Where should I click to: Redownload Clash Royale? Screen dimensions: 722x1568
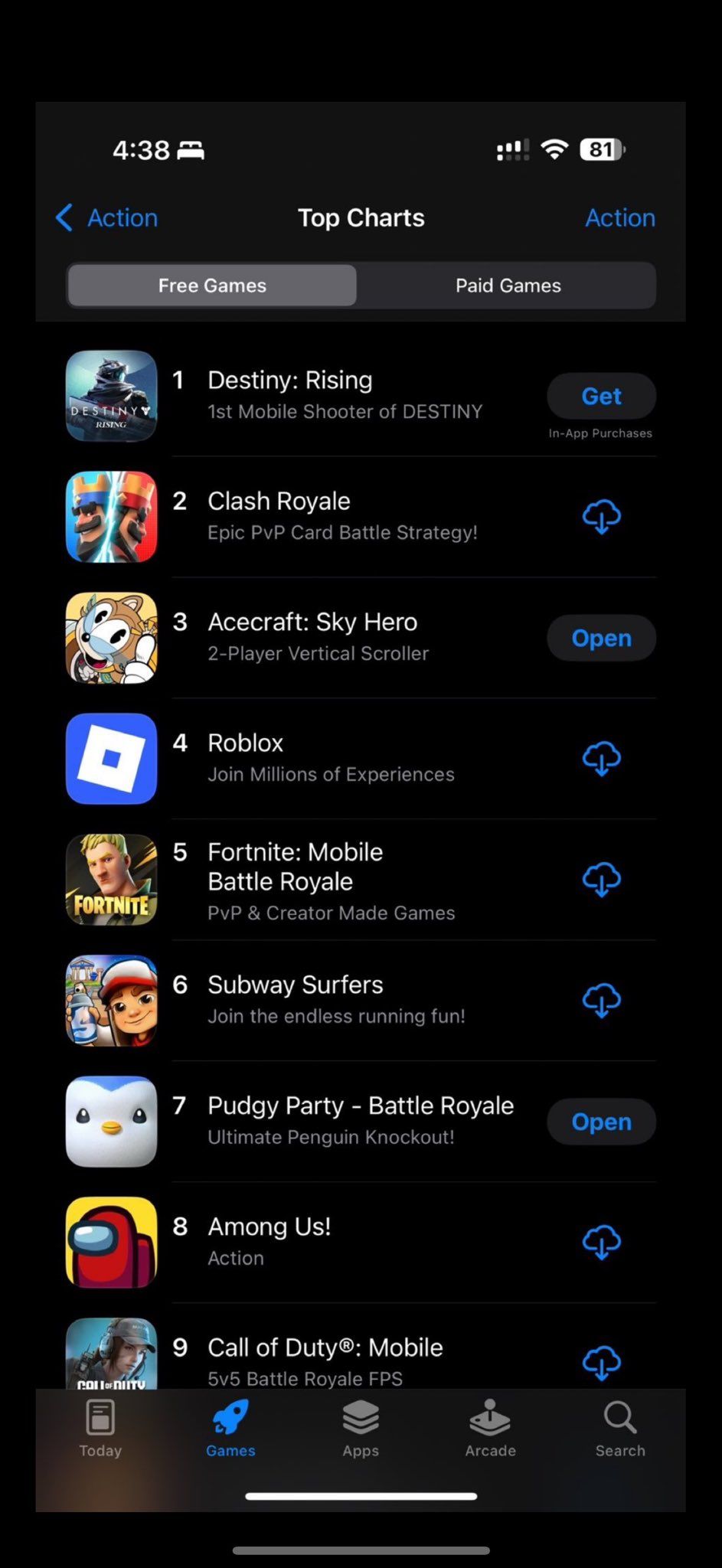coord(601,517)
